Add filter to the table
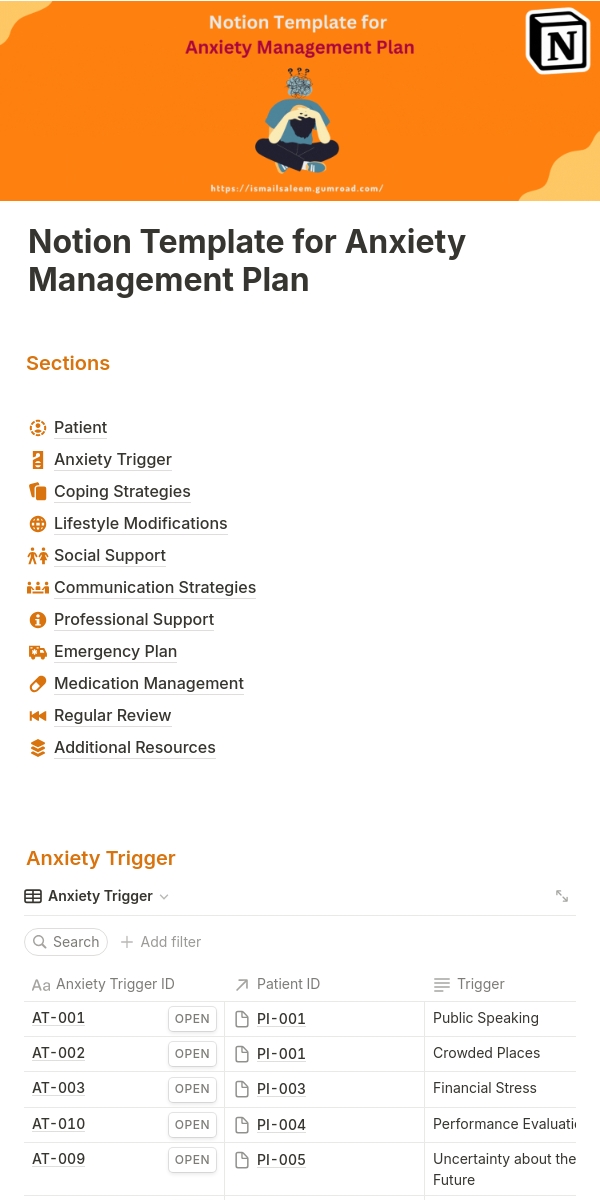 tap(161, 942)
